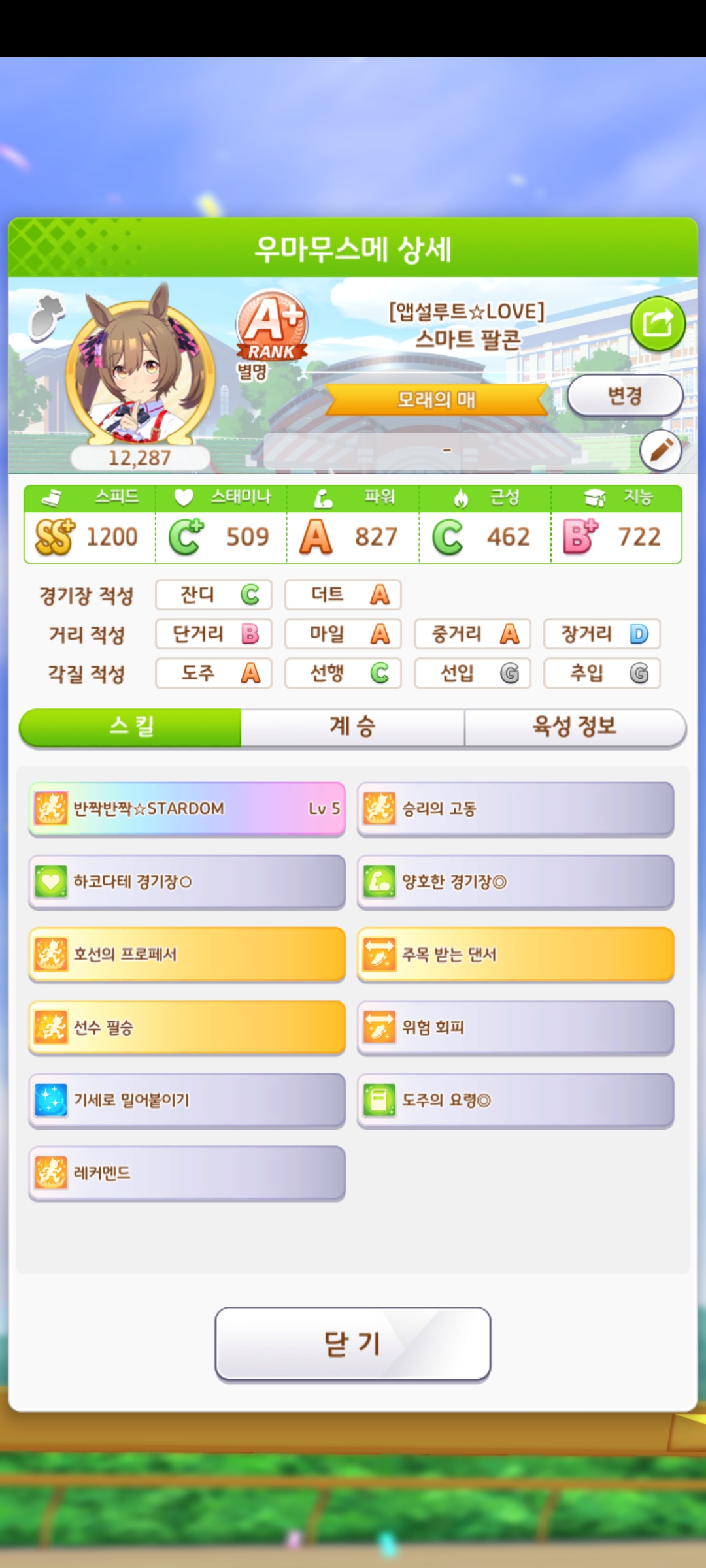Screen dimensions: 706x1568
Task: Tap the green share icon
Action: (658, 323)
